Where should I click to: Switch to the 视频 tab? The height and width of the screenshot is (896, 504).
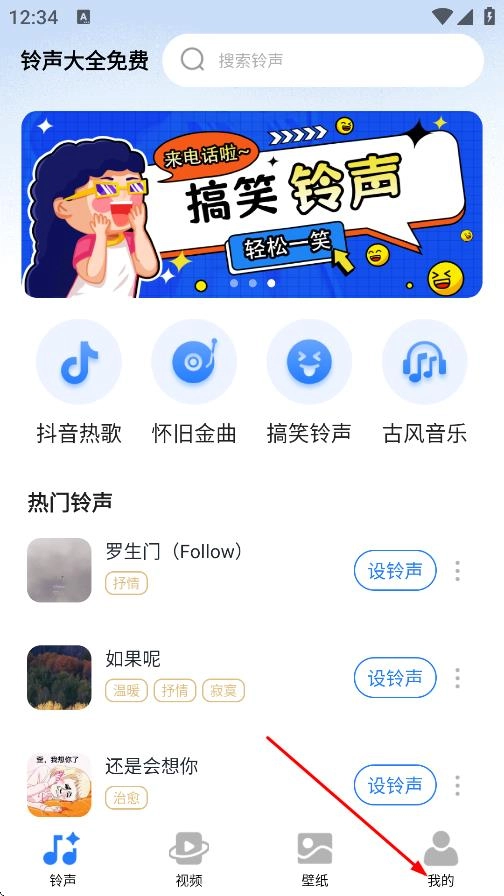coord(189,859)
